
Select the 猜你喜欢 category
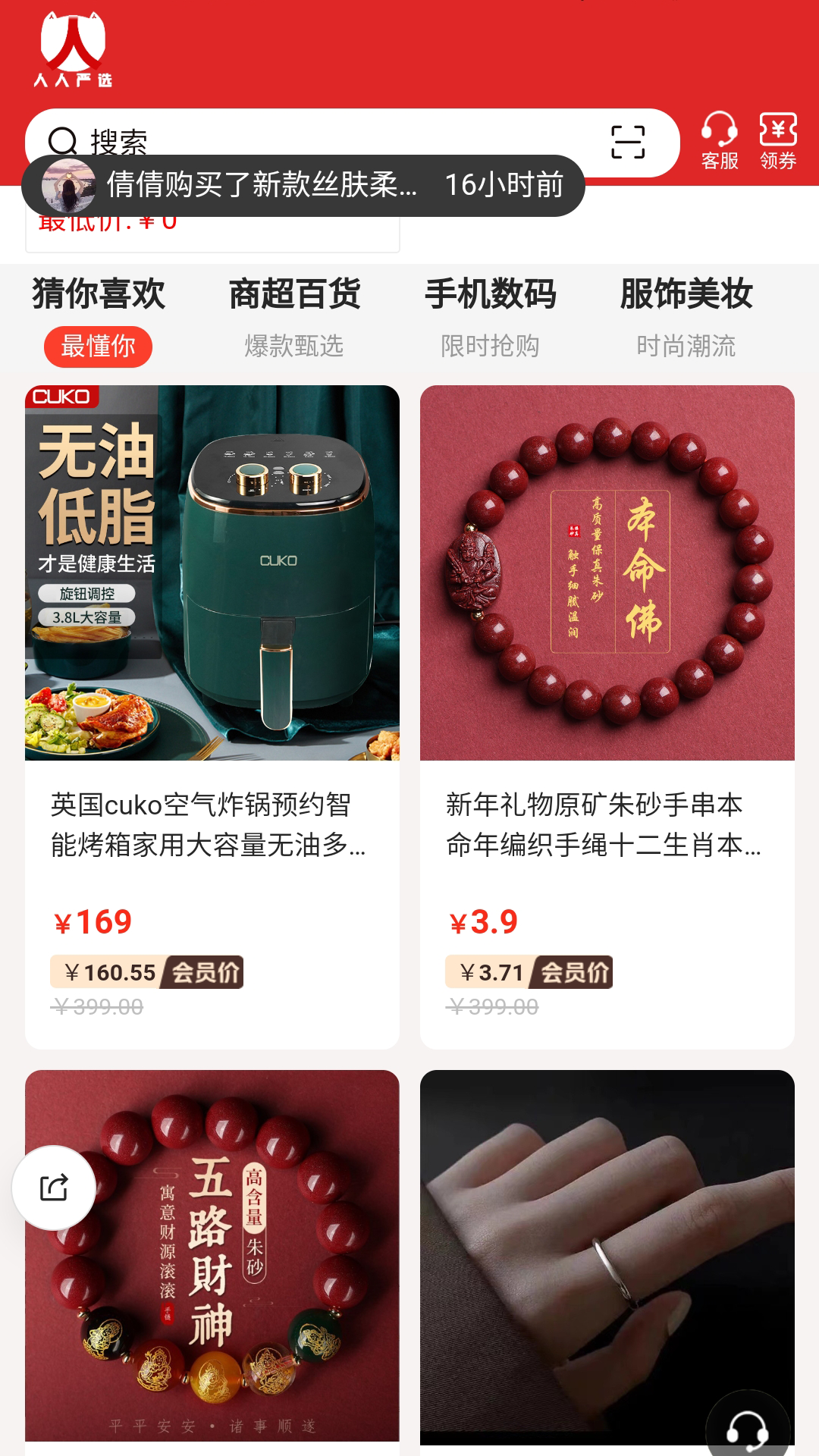point(99,296)
